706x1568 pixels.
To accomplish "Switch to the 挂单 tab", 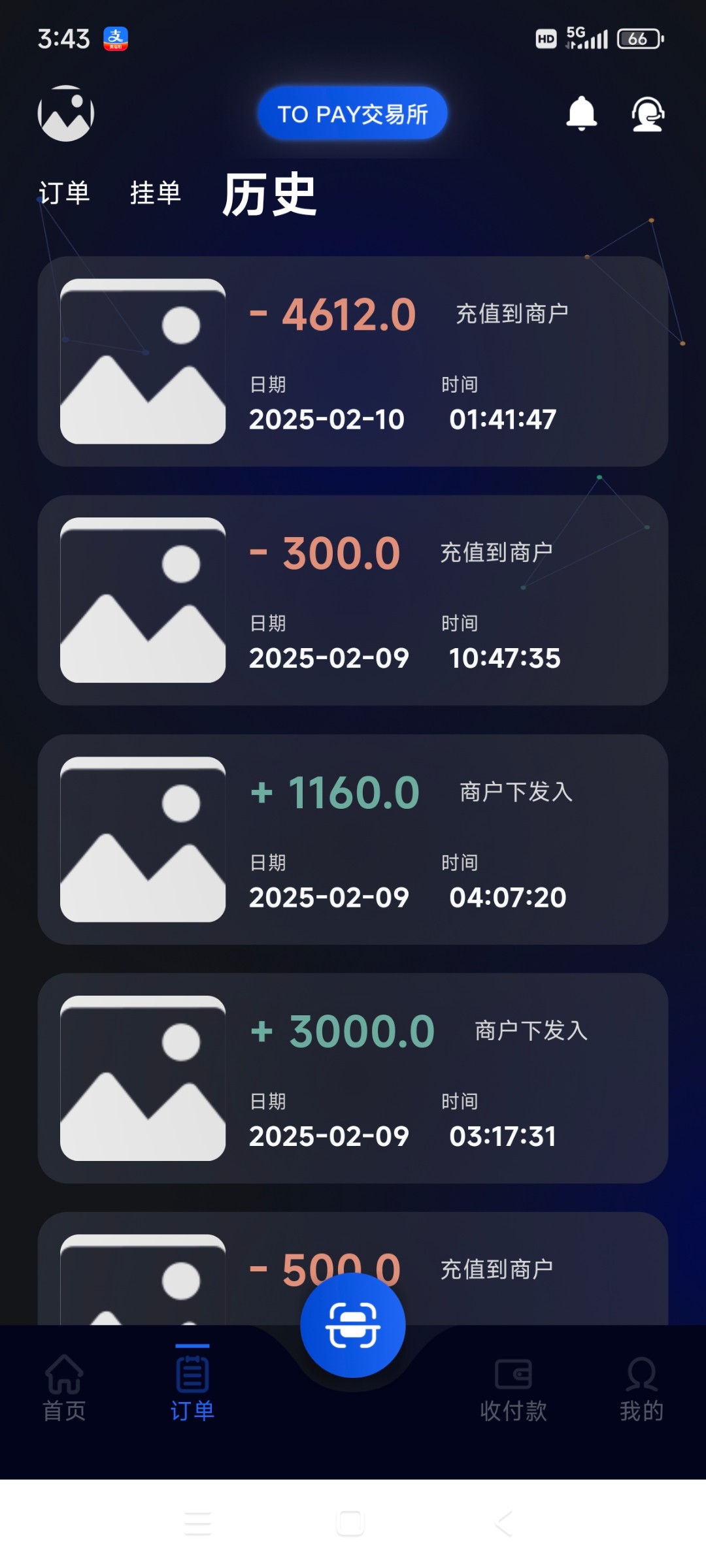I will click(x=156, y=193).
